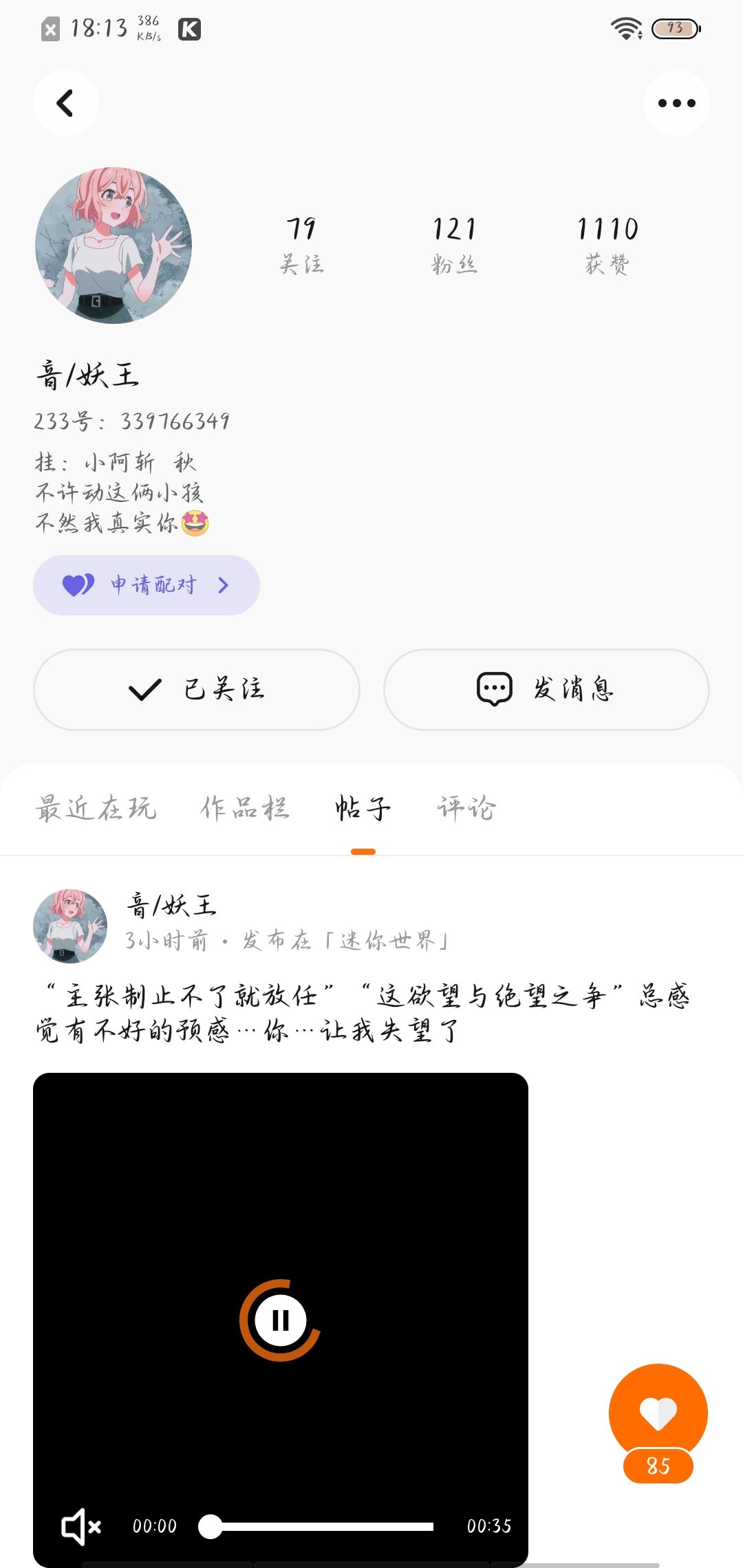Unmute the video sound
Viewport: 743px width, 1568px height.
[81, 1526]
